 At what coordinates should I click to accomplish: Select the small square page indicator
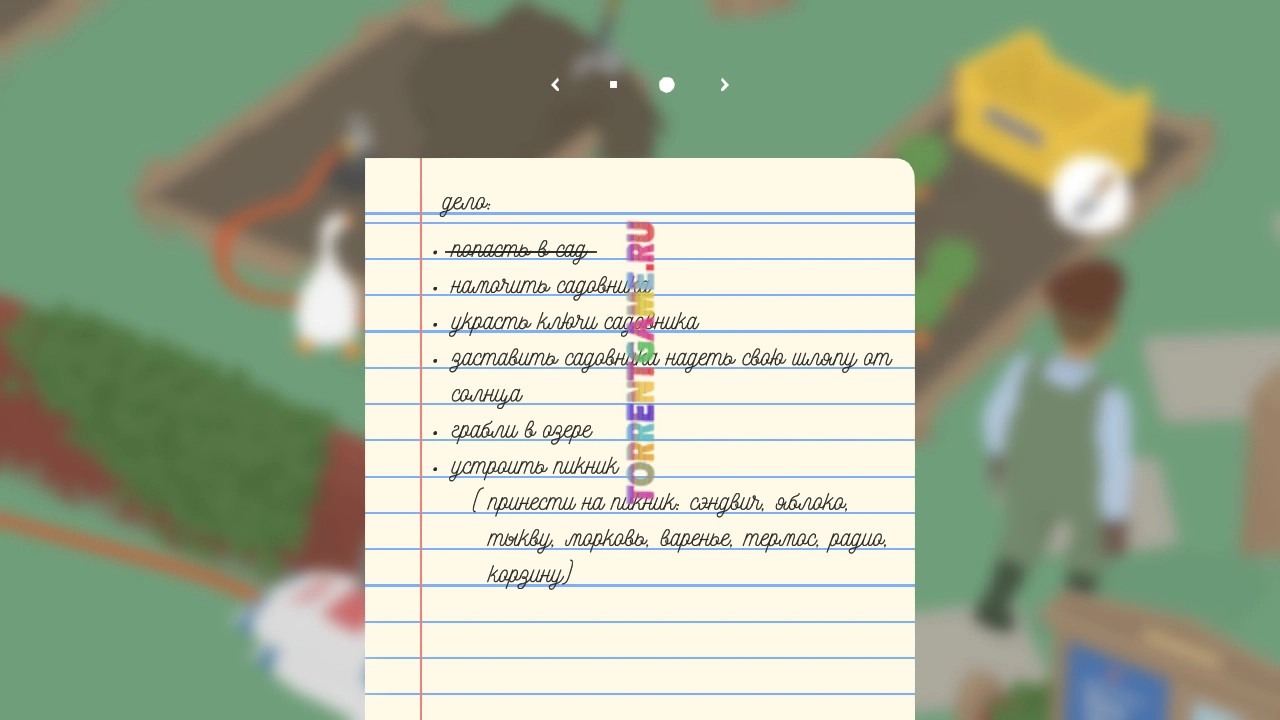click(613, 85)
